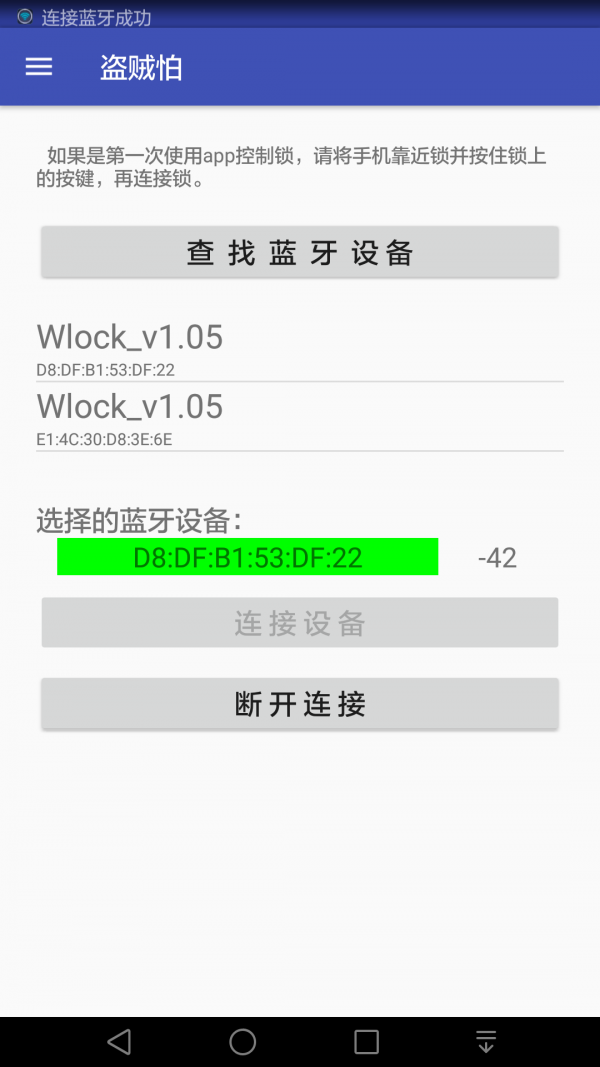Open the hamburger drawer menu
Image resolution: width=600 pixels, height=1067 pixels.
coord(39,67)
